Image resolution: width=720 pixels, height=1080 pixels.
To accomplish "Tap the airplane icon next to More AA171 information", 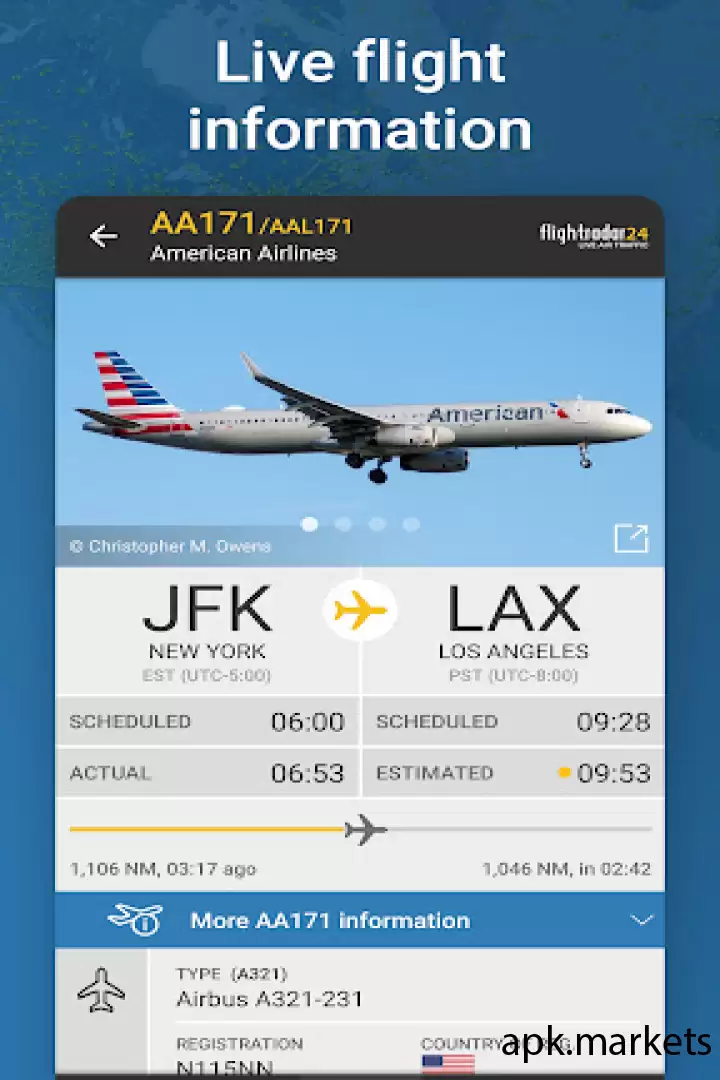I will pyautogui.click(x=137, y=920).
